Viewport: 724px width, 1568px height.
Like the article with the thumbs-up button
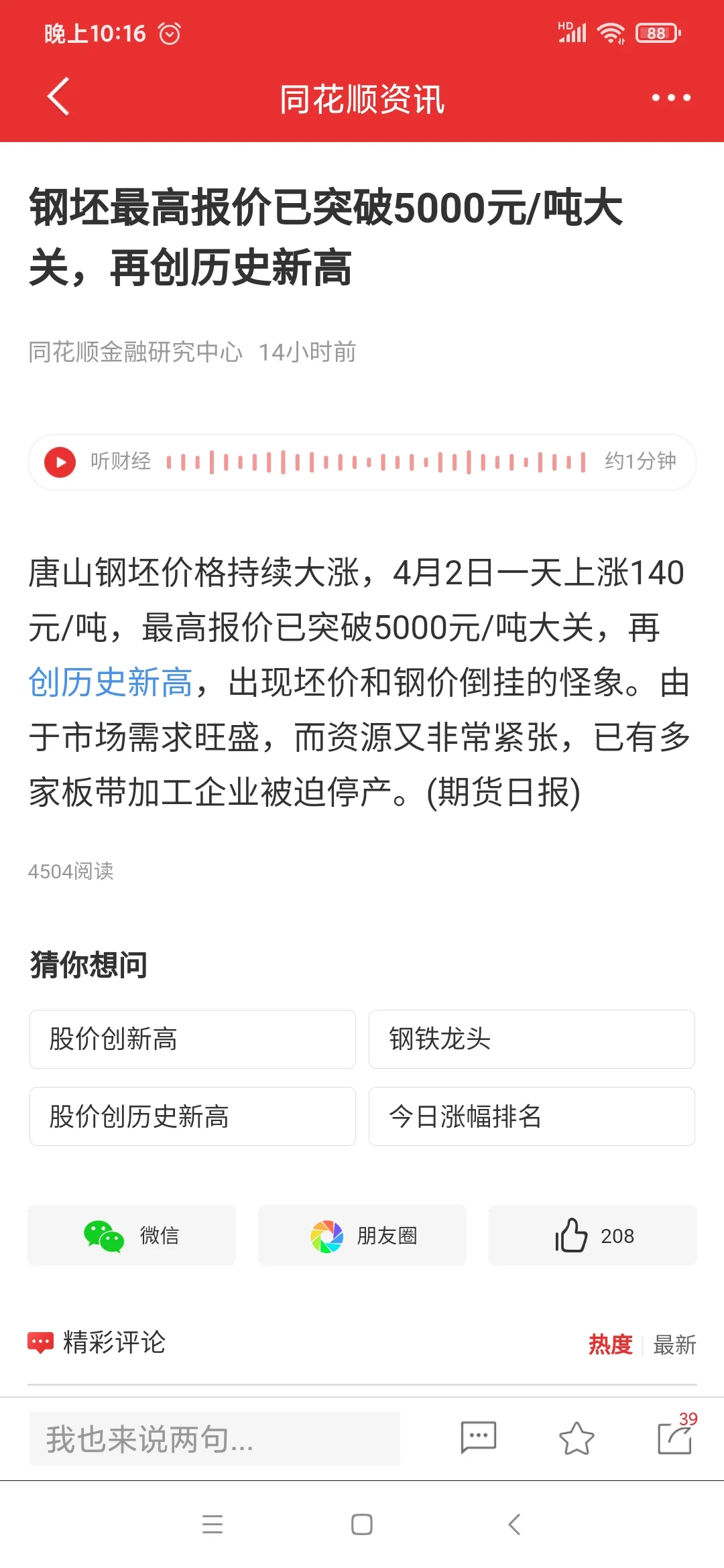(x=593, y=1235)
